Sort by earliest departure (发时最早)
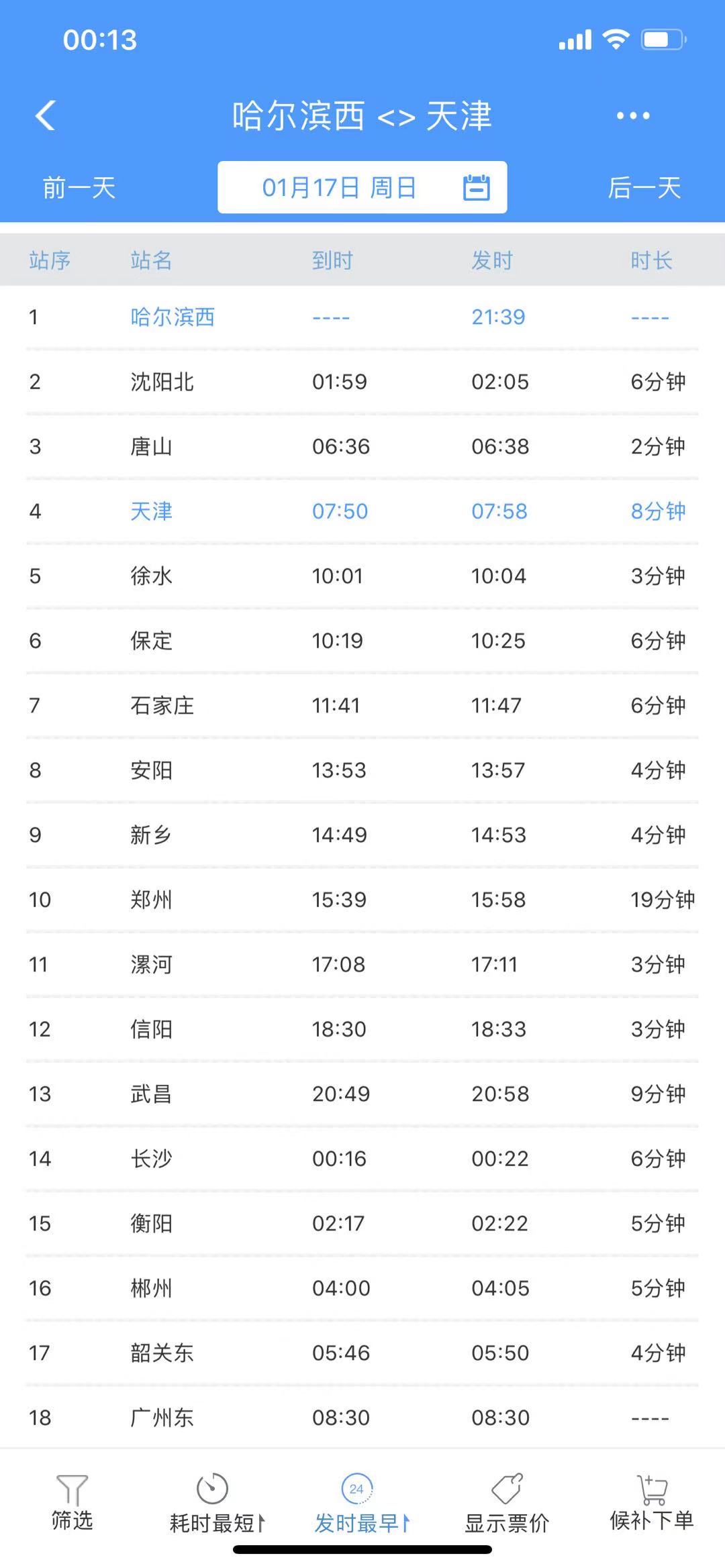Screen dimensions: 725x1568 [362, 1503]
